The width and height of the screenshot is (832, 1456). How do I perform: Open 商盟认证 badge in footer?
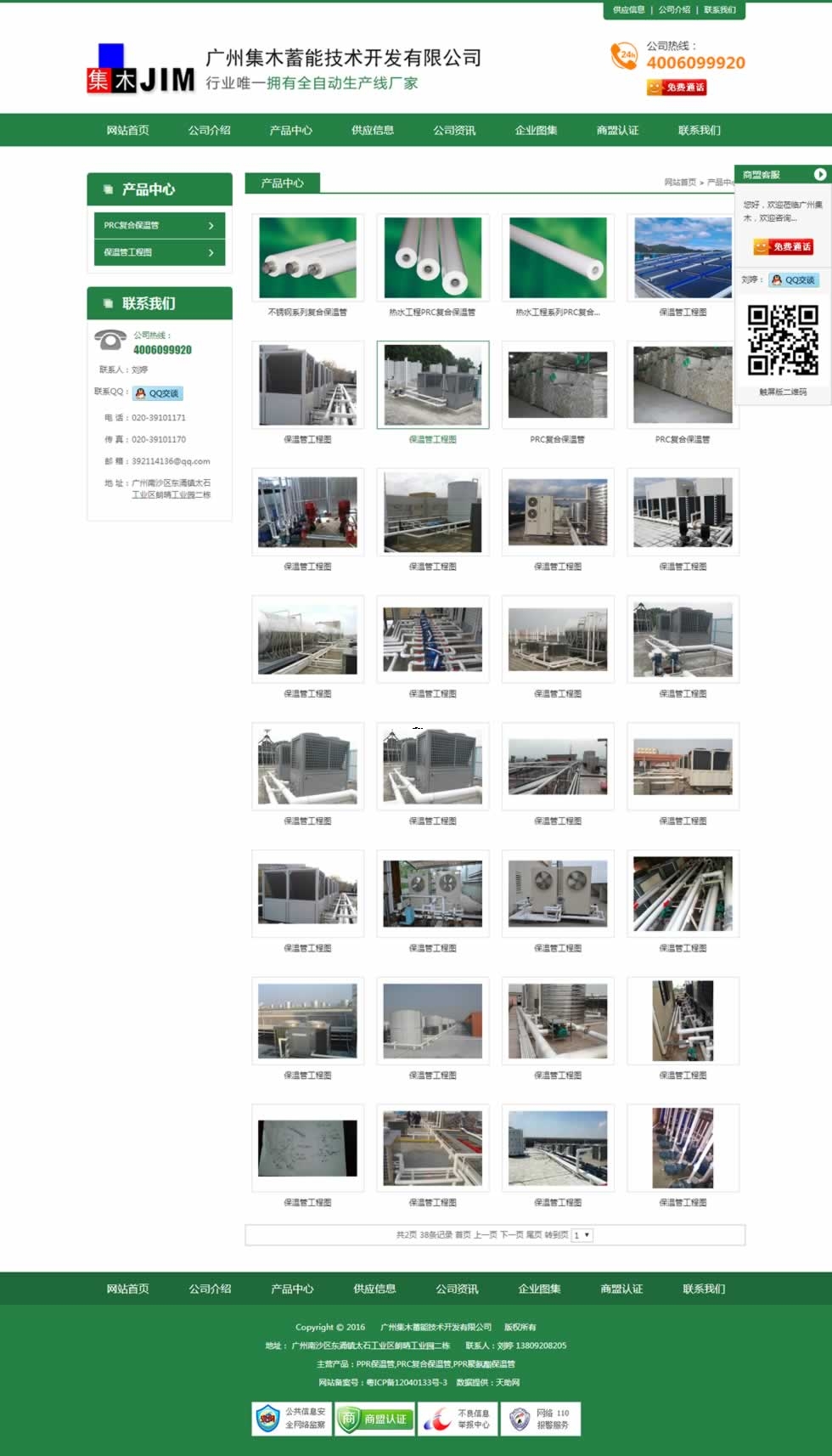coord(375,1419)
